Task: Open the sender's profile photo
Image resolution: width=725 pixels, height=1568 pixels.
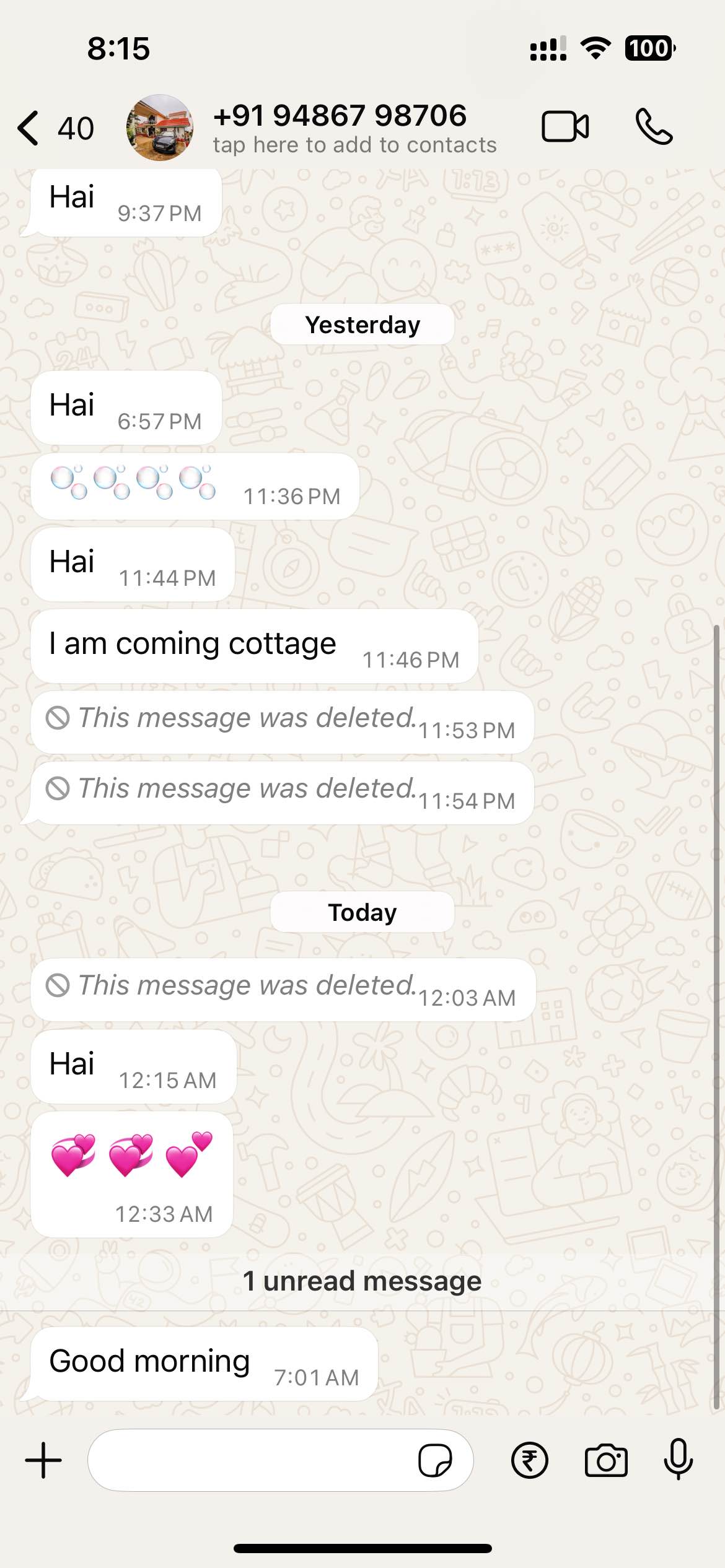Action: point(160,128)
